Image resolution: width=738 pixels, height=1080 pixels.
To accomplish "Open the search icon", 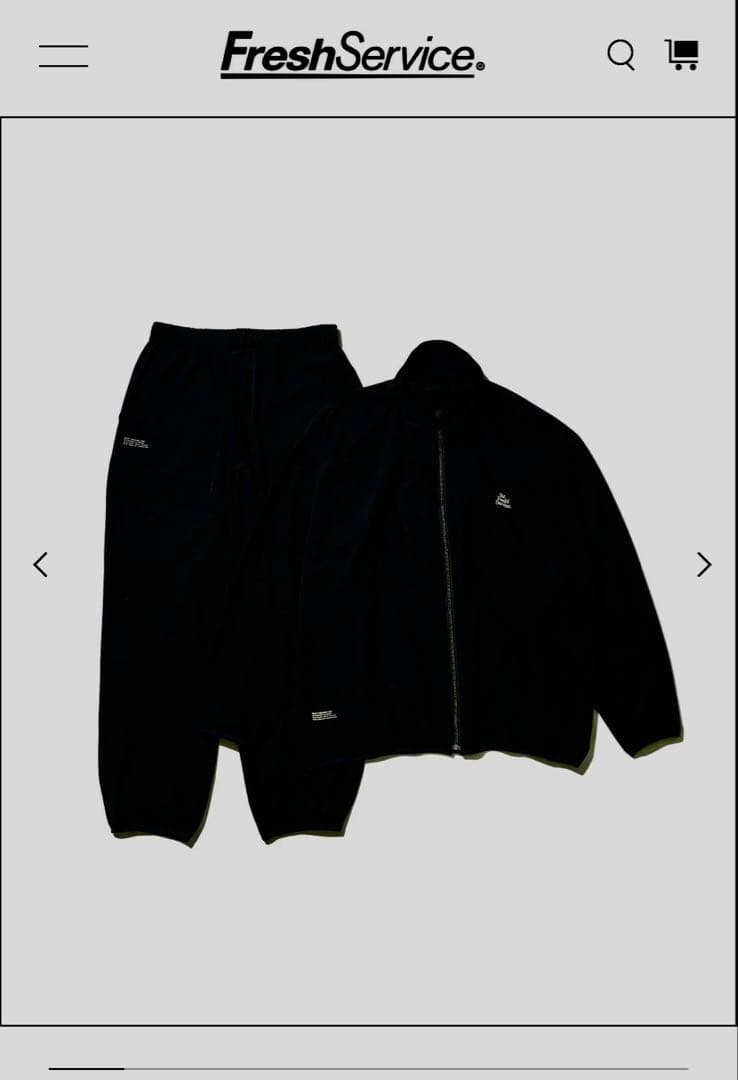I will [x=621, y=55].
